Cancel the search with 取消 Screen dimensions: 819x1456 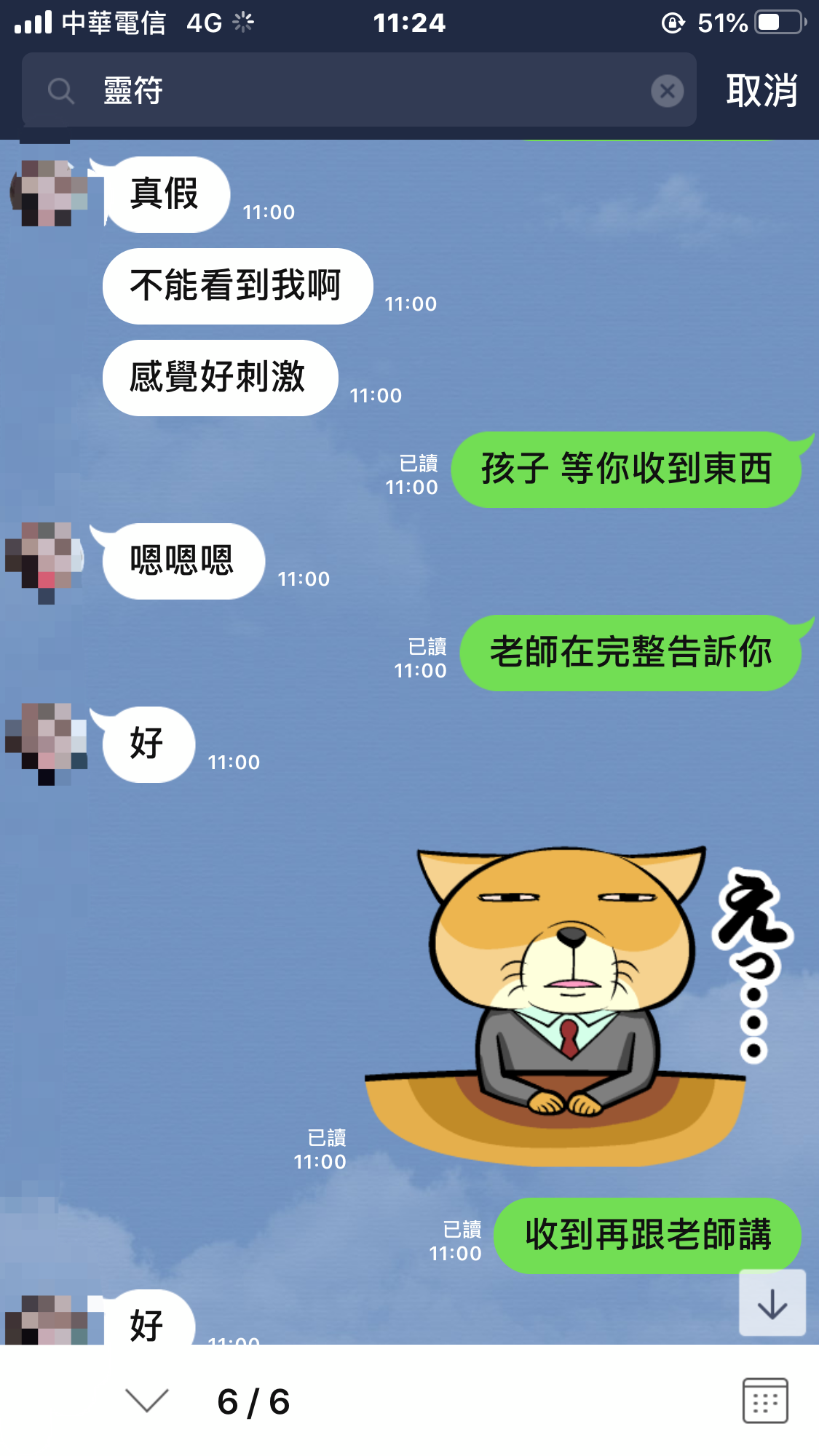click(x=761, y=91)
